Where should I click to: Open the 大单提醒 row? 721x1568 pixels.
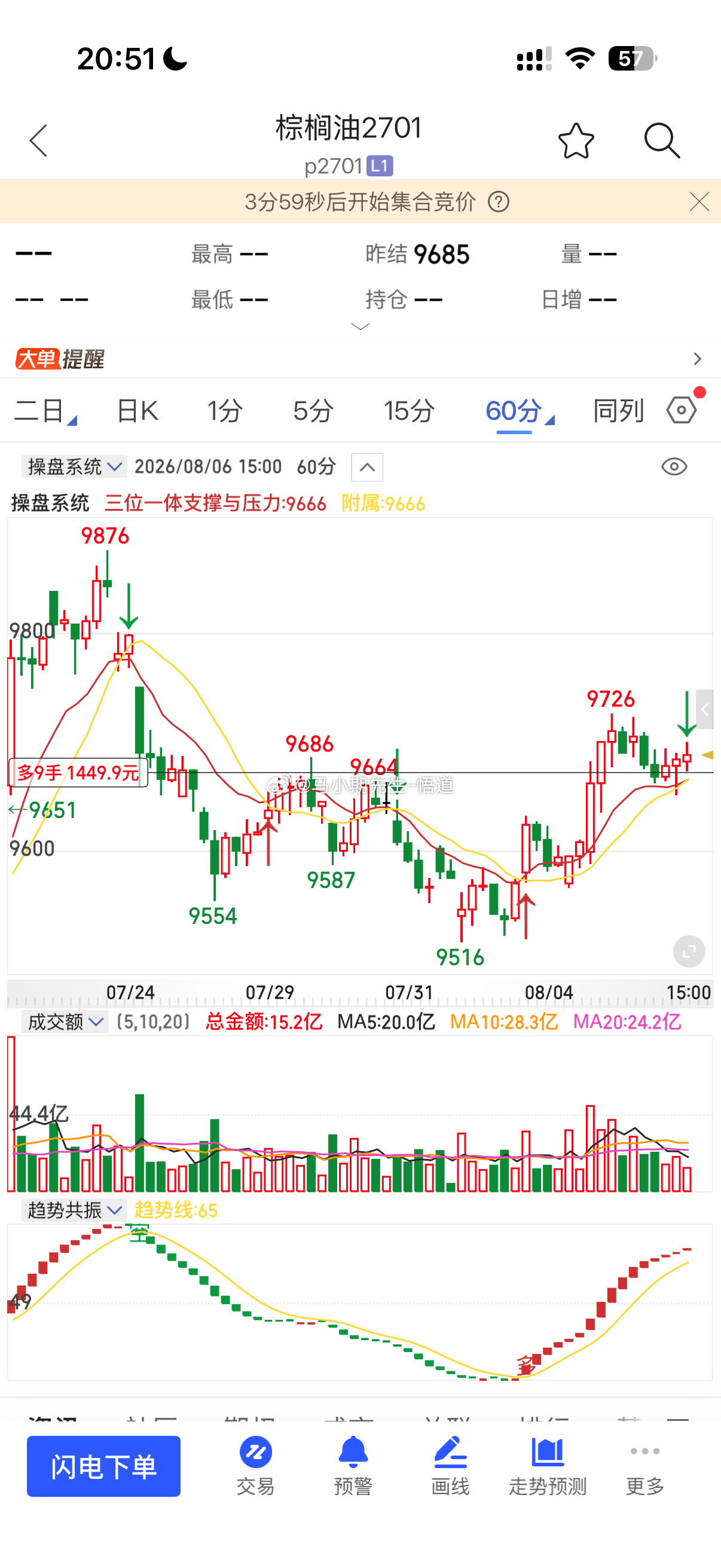360,359
